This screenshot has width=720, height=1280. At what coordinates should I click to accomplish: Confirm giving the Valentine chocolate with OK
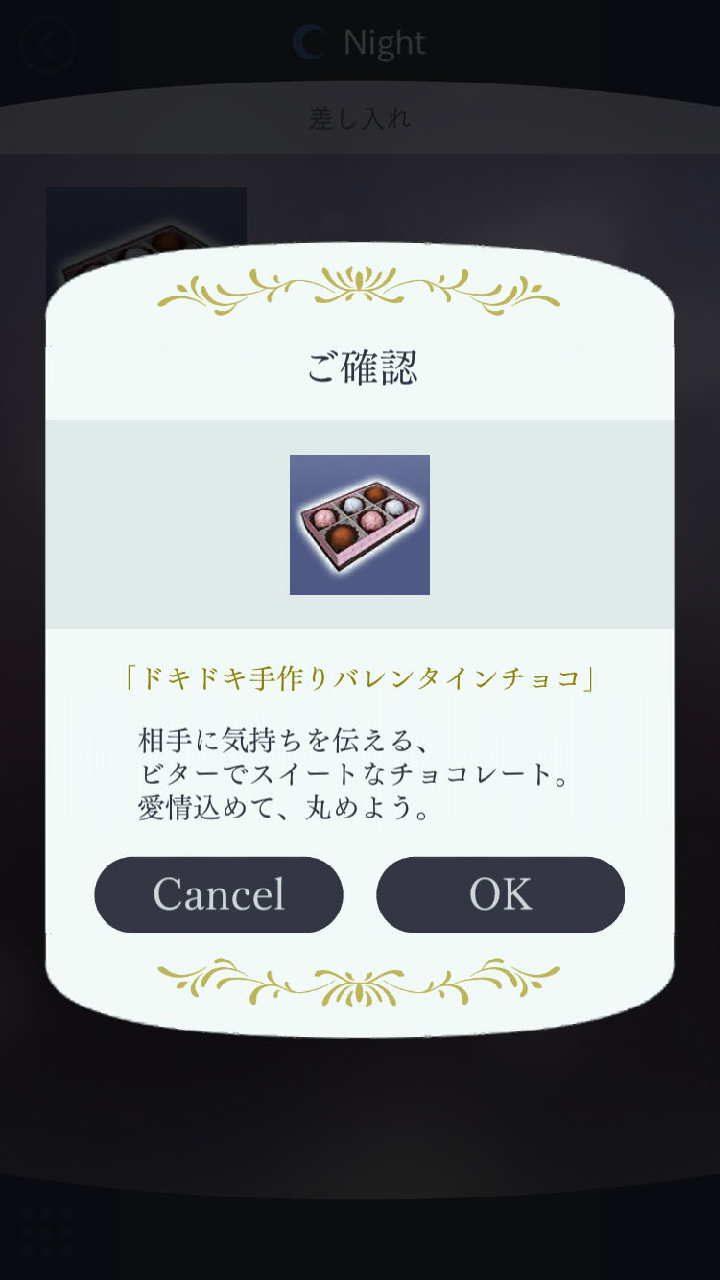(500, 895)
